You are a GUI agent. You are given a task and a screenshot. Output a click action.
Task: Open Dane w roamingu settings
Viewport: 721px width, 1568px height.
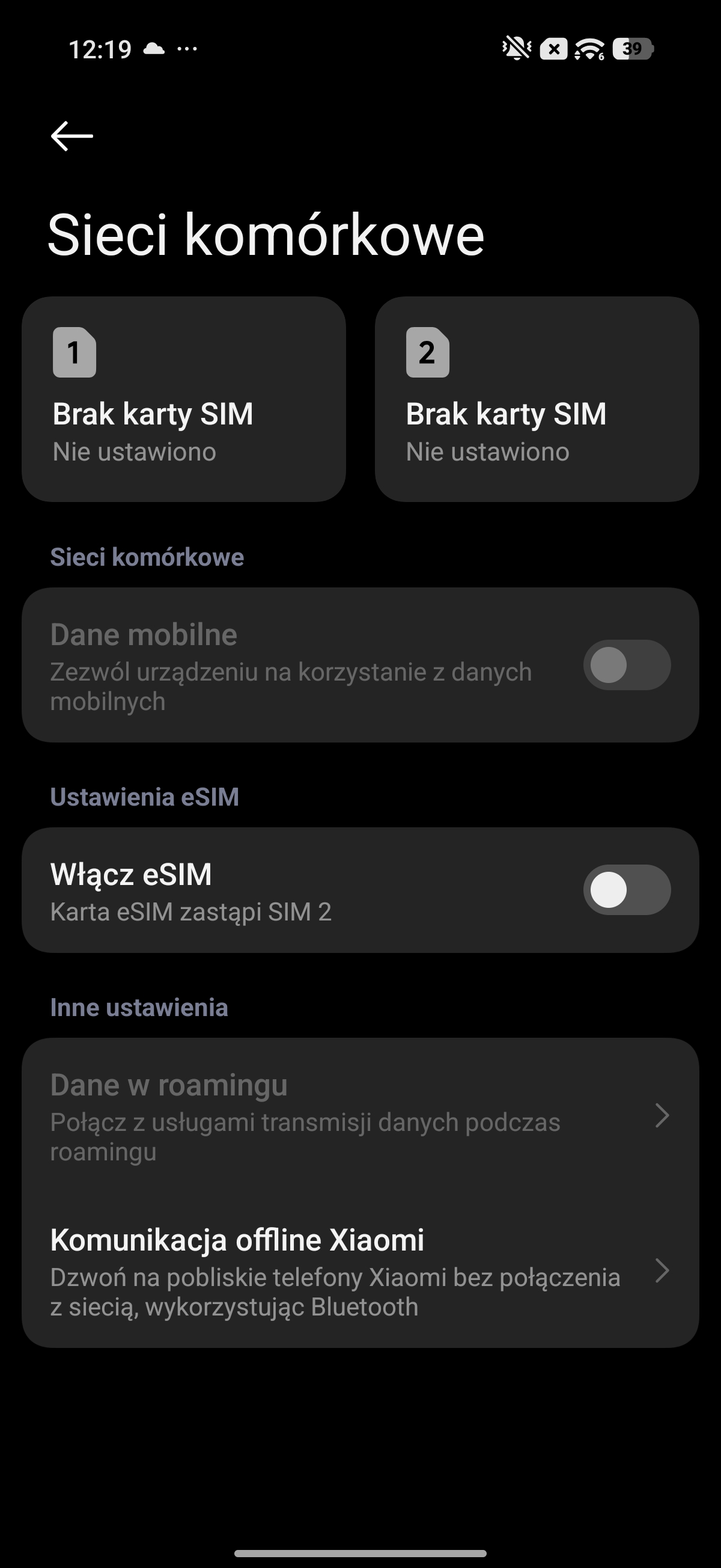(x=359, y=1116)
